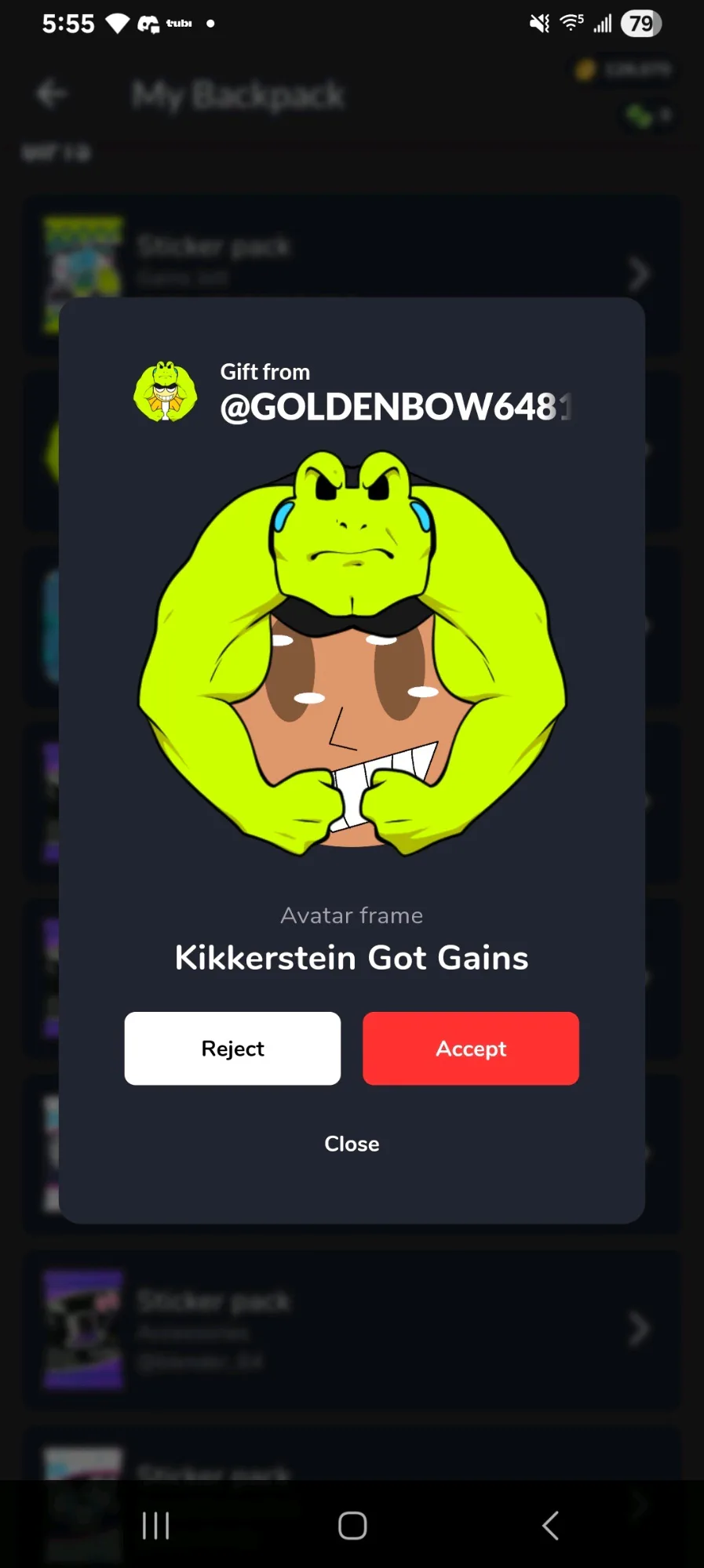Screen dimensions: 704x1568
Task: Go to the system home screen
Action: coord(352,1526)
